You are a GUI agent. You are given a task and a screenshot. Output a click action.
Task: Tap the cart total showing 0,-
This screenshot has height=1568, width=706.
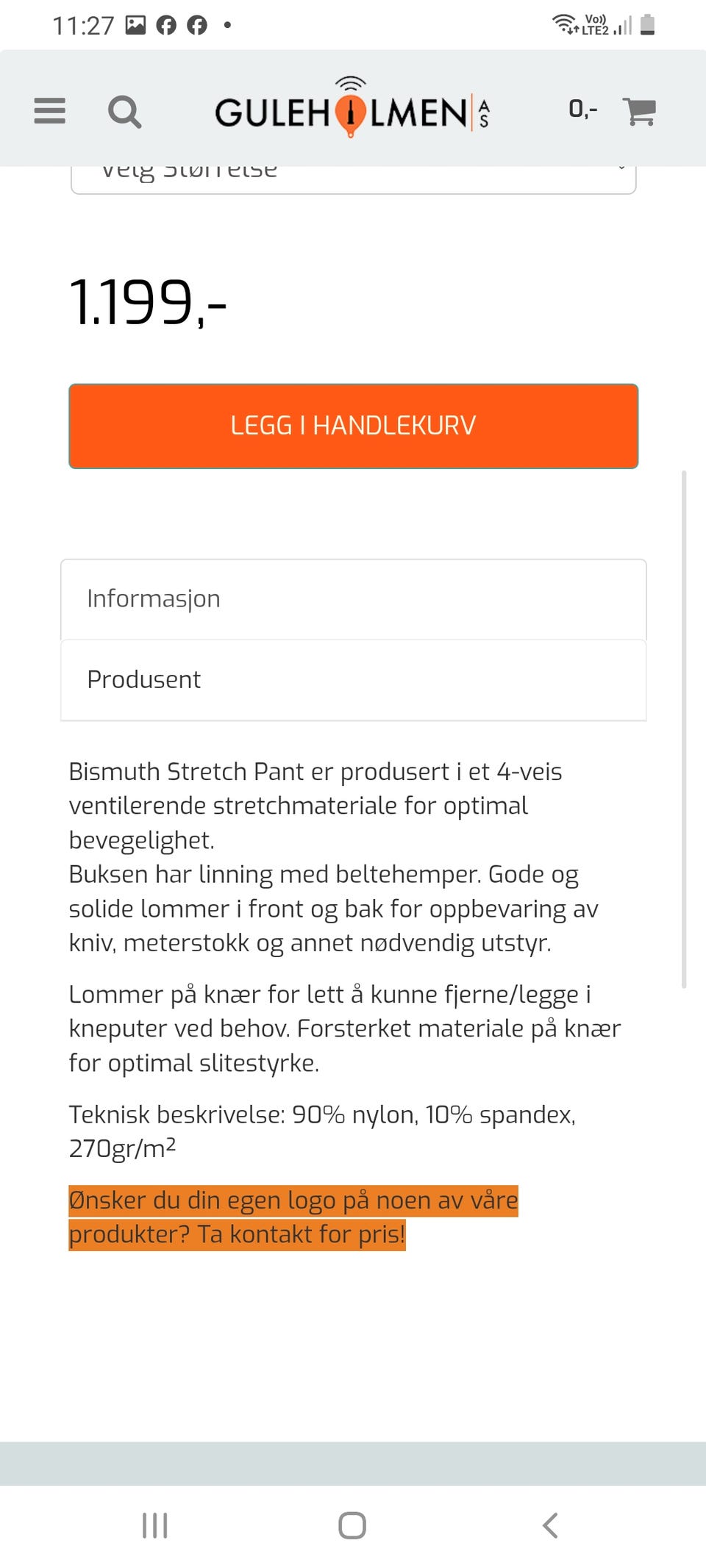coord(582,109)
